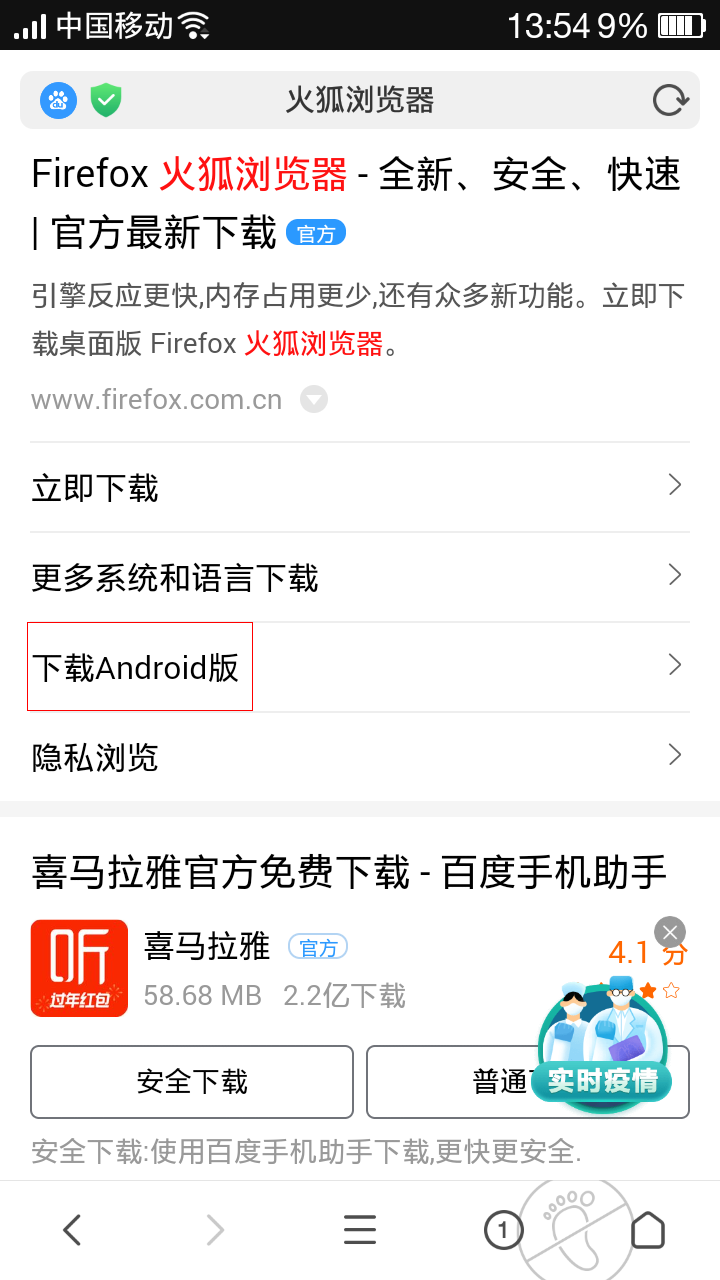720x1280 pixels.
Task: Go to the browser home page
Action: pos(648,1230)
